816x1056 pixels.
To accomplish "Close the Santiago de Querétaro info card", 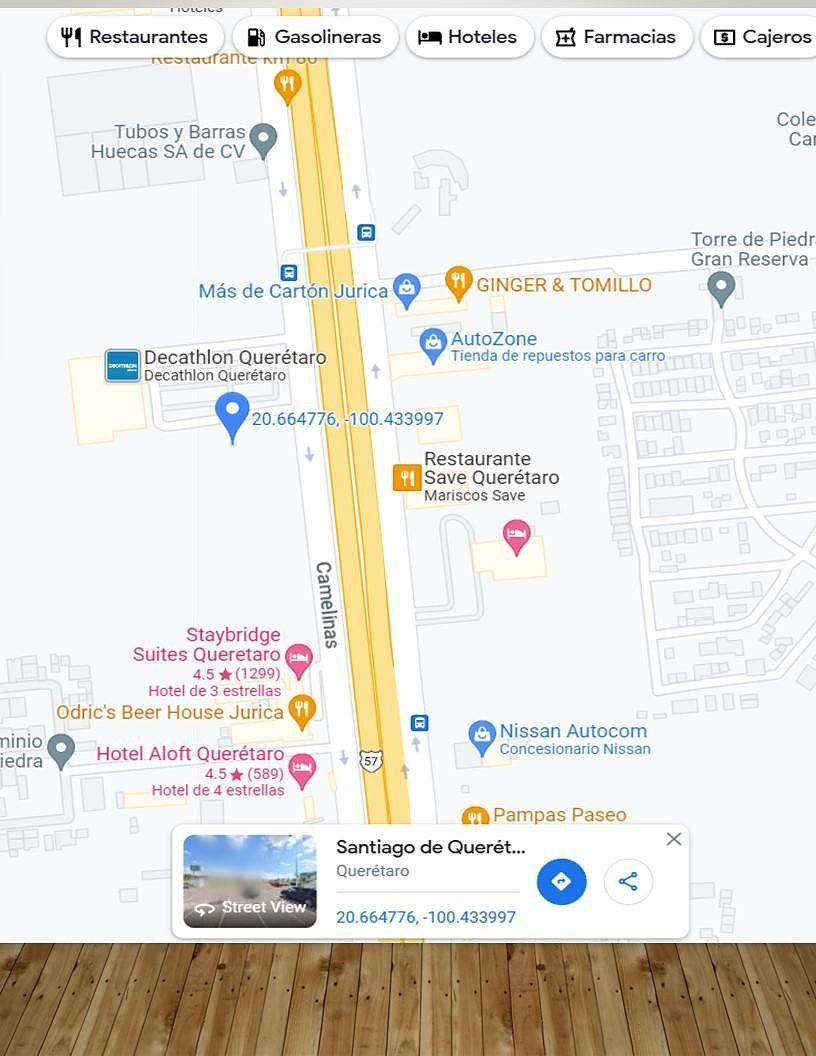I will 674,839.
